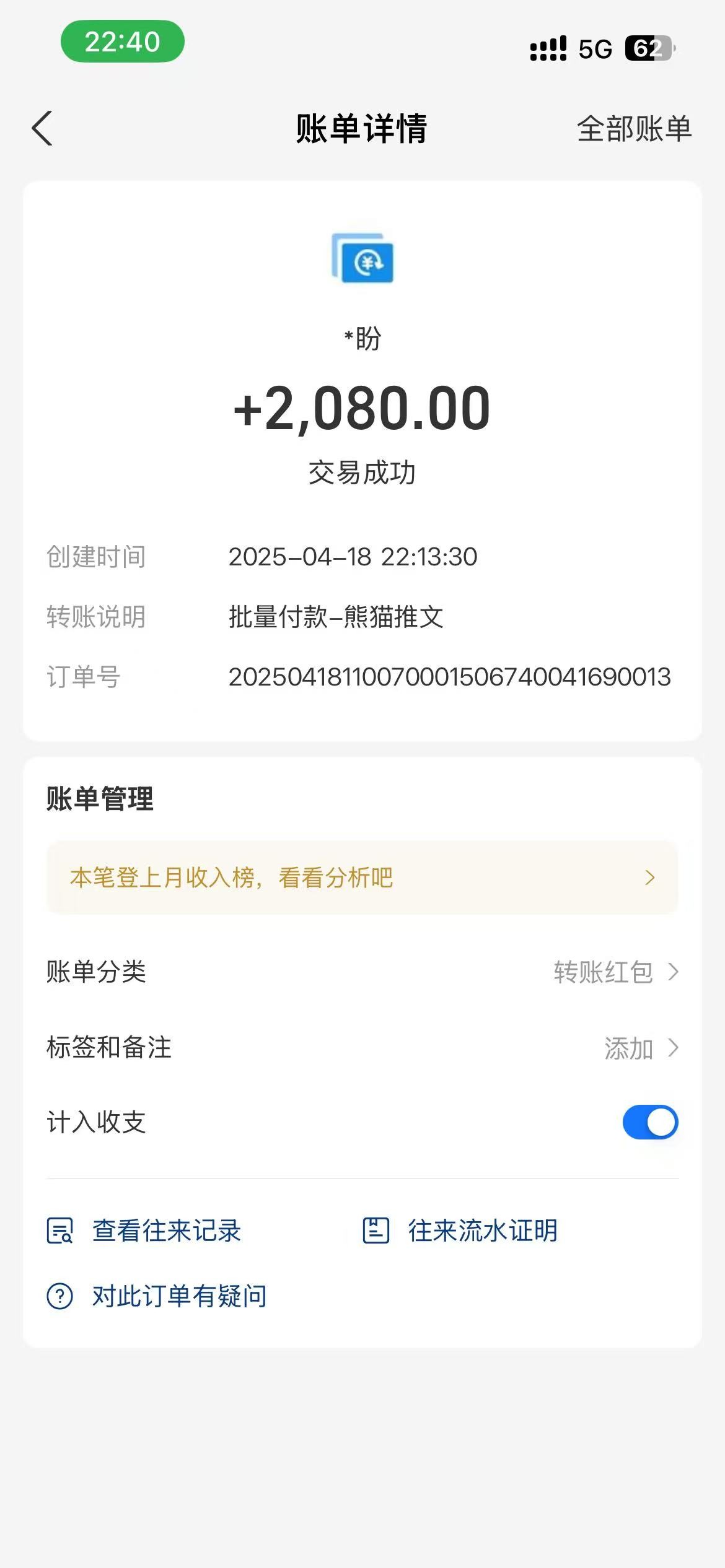Turn off the 计入收支 switch
725x1568 pixels.
coord(650,1122)
